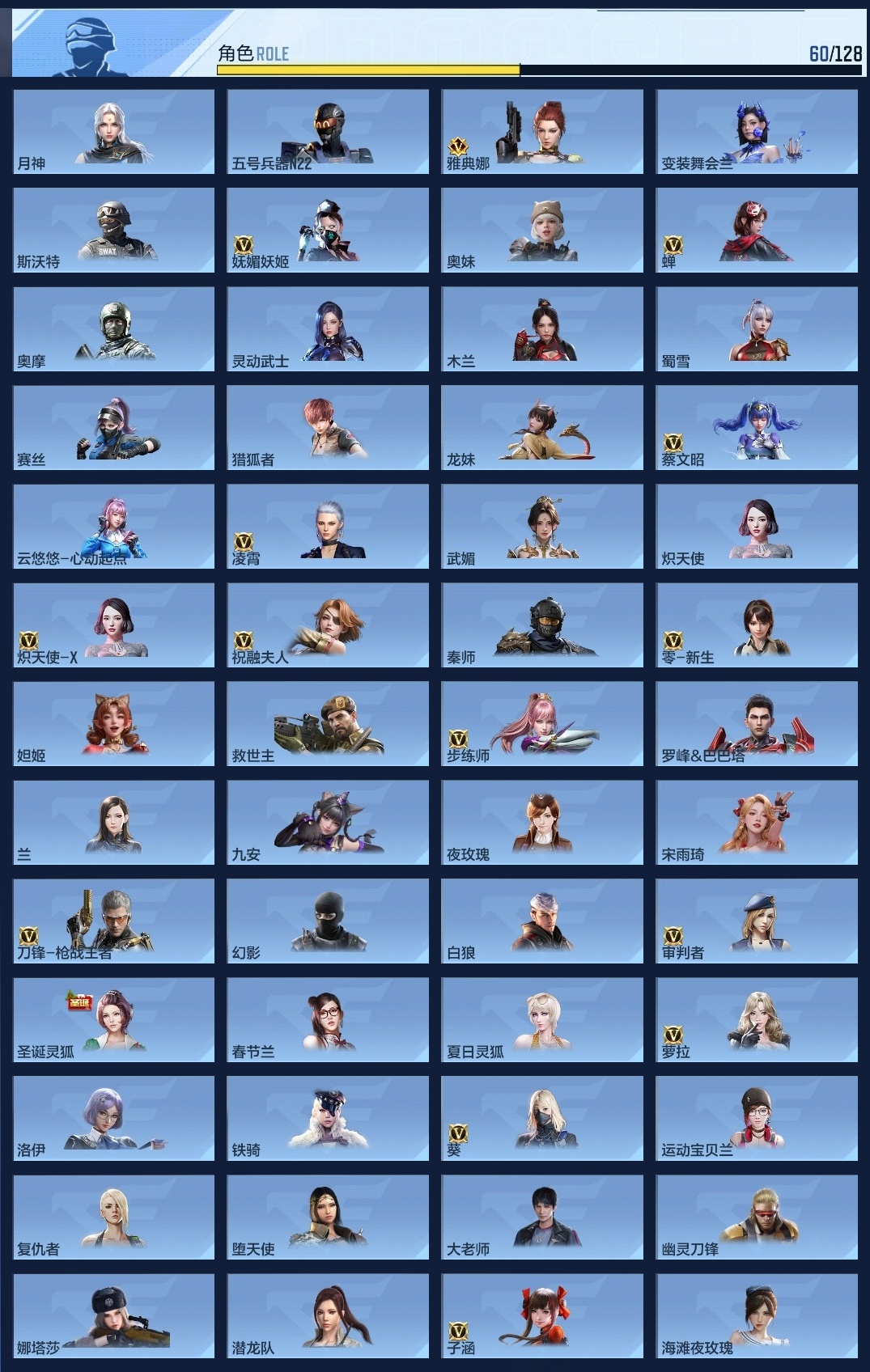870x1372 pixels.
Task: View the 罗峰&巴巴塔 character card
Action: (x=757, y=724)
